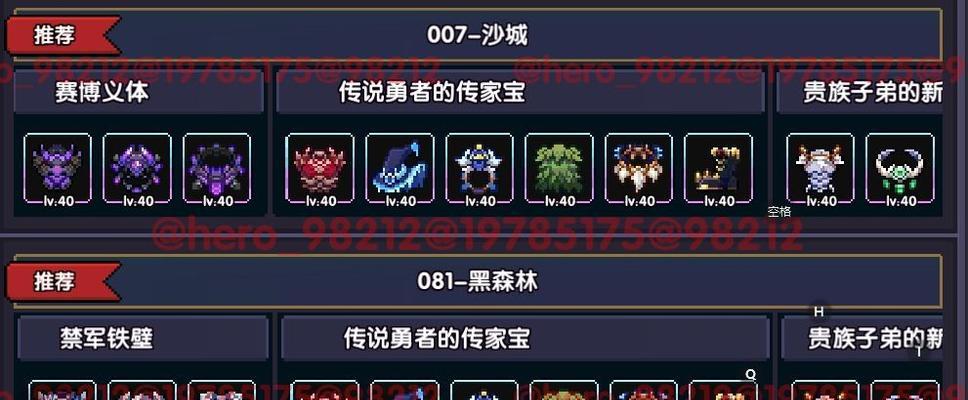Select the boots item in 007-沙城 传说勇者的传家宝
Image resolution: width=968 pixels, height=400 pixels.
click(x=719, y=168)
